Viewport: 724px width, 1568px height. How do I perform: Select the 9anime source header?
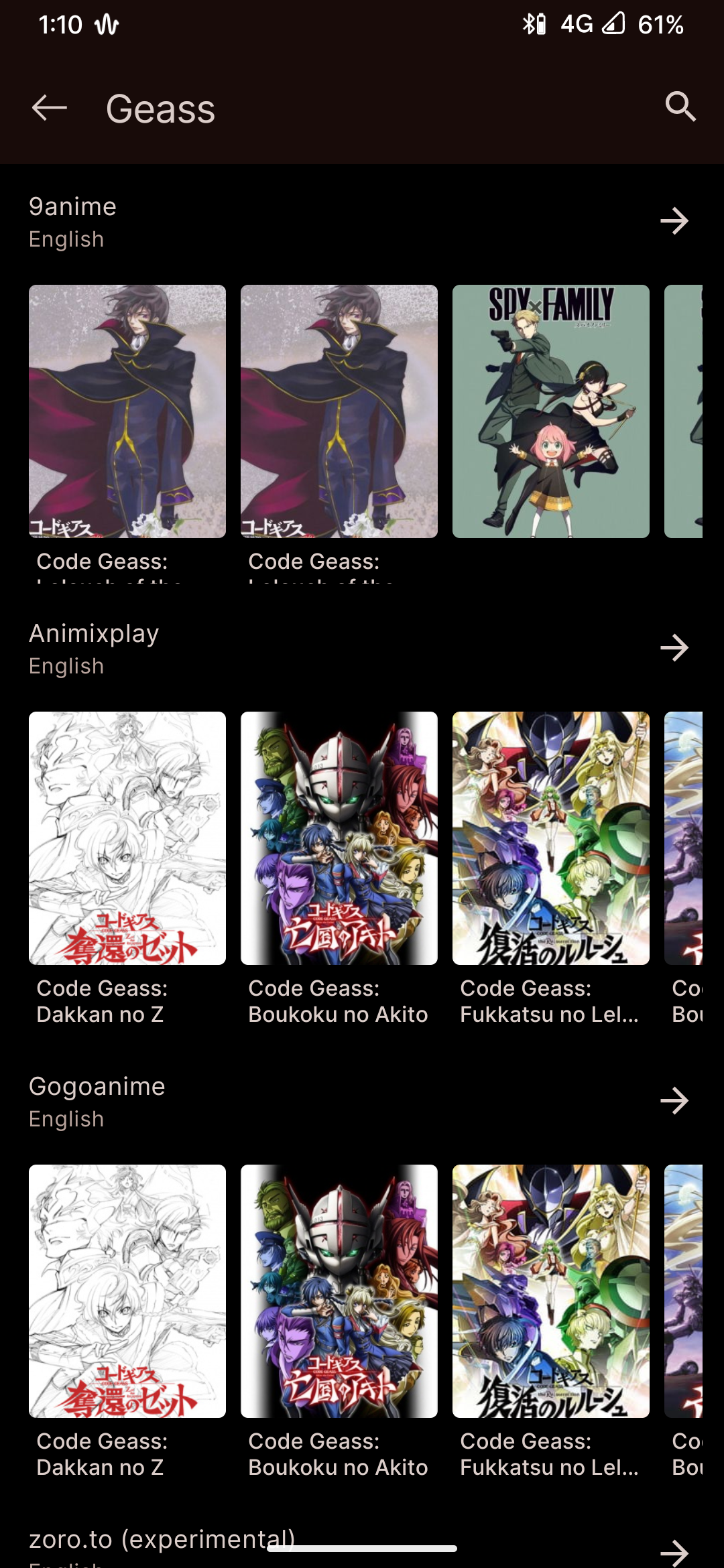click(x=72, y=206)
